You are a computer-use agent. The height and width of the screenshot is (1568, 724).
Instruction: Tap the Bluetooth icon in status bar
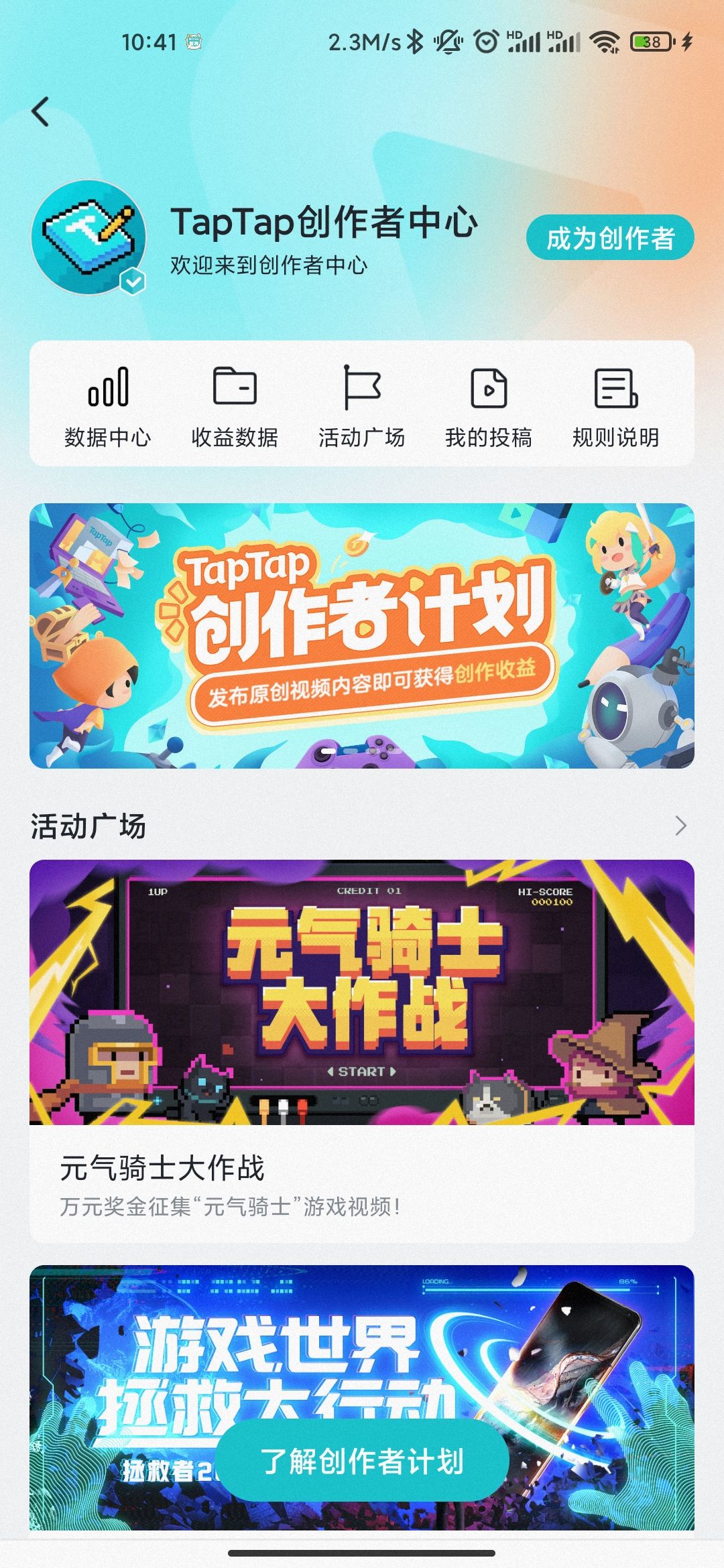[416, 42]
